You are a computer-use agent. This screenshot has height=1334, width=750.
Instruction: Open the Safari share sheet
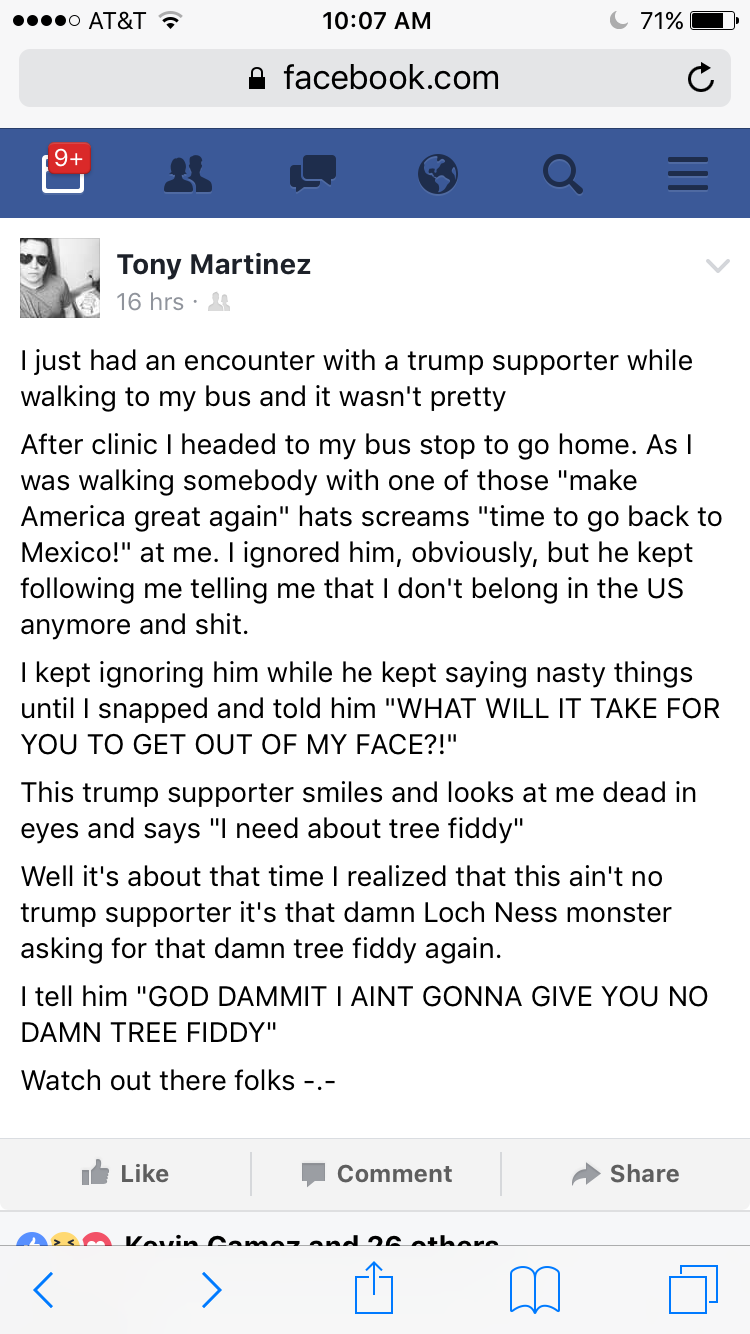click(x=375, y=1287)
